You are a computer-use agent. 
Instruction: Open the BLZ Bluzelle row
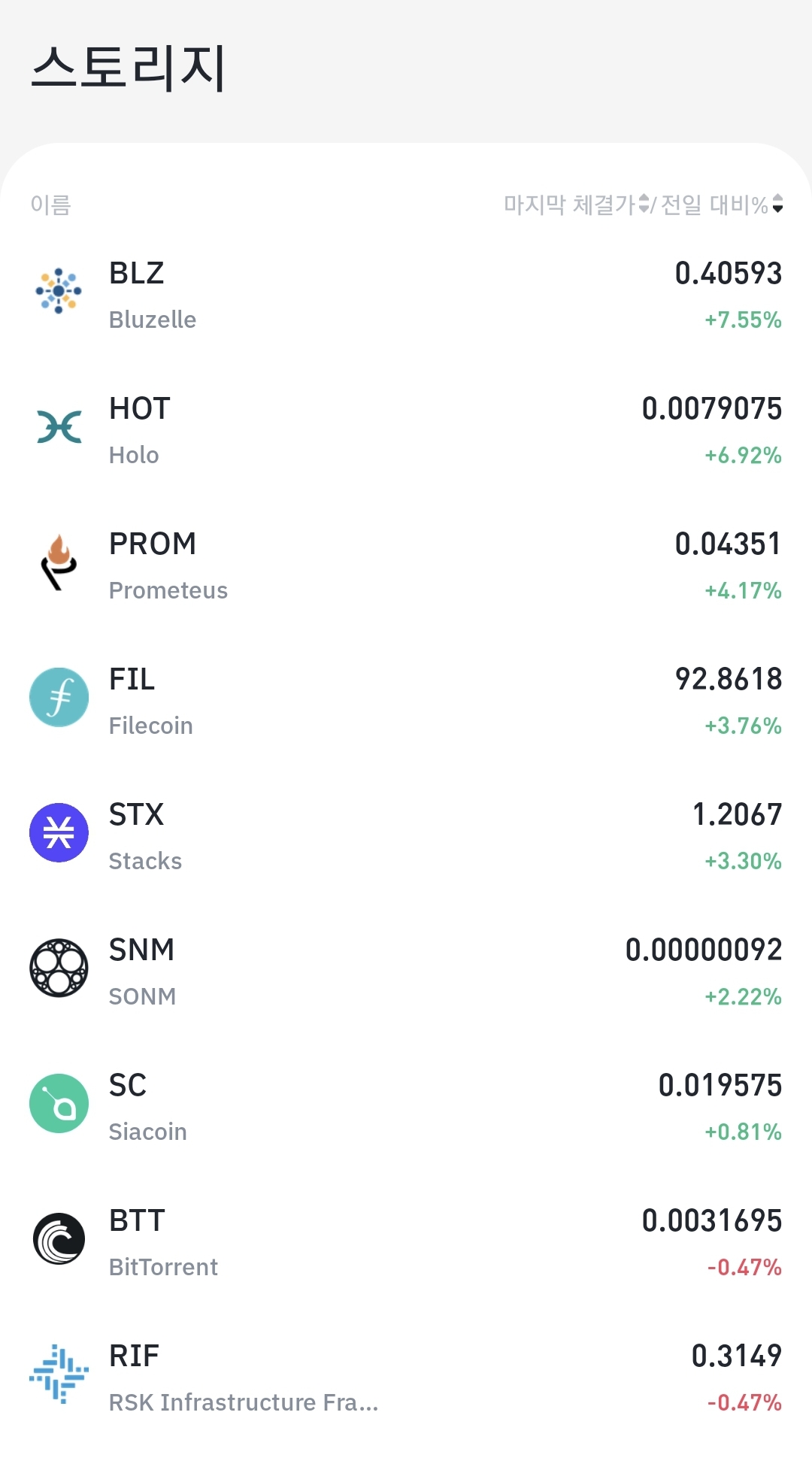click(x=406, y=295)
